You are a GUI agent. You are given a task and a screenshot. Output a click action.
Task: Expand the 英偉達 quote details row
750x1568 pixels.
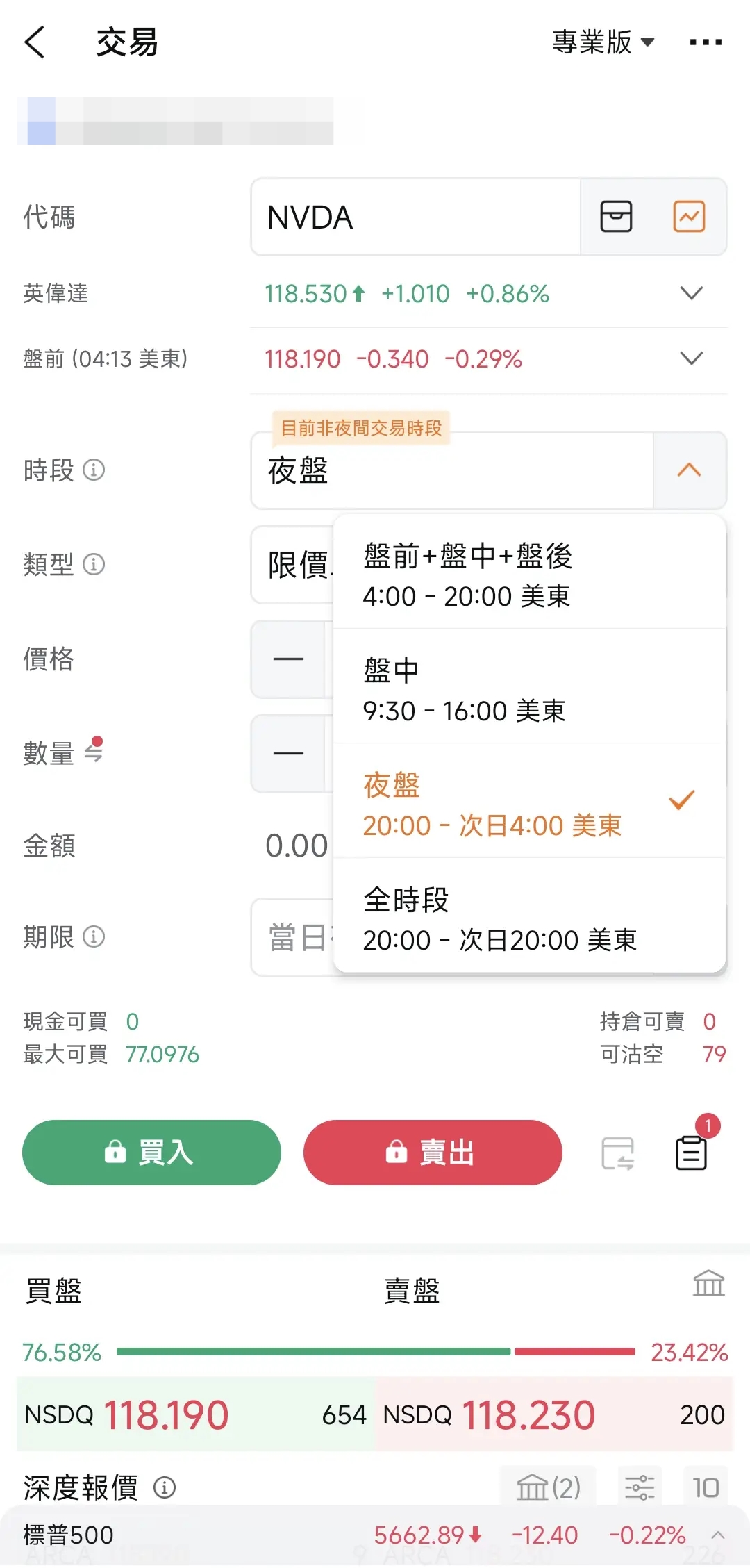click(691, 293)
